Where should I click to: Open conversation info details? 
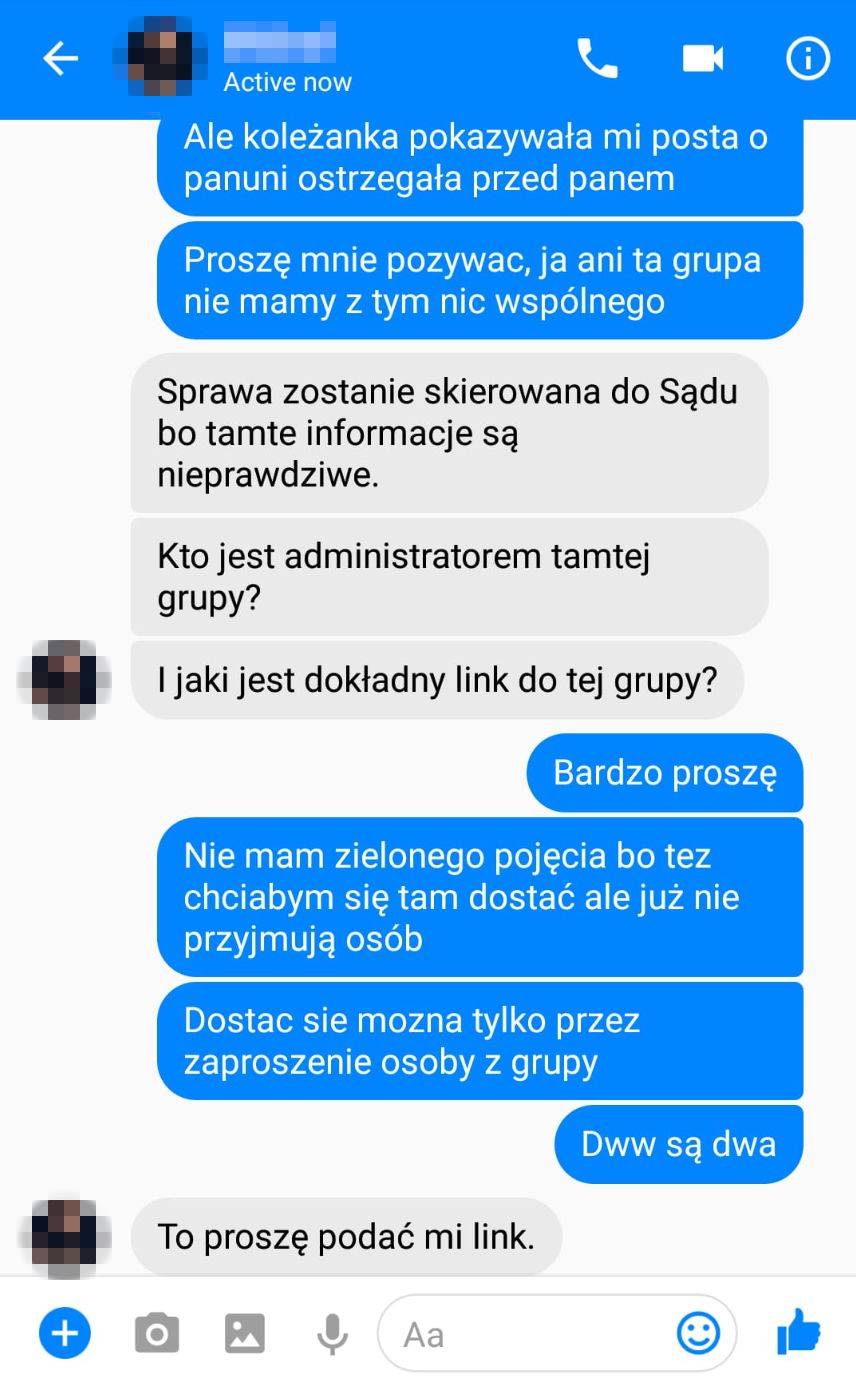point(808,60)
